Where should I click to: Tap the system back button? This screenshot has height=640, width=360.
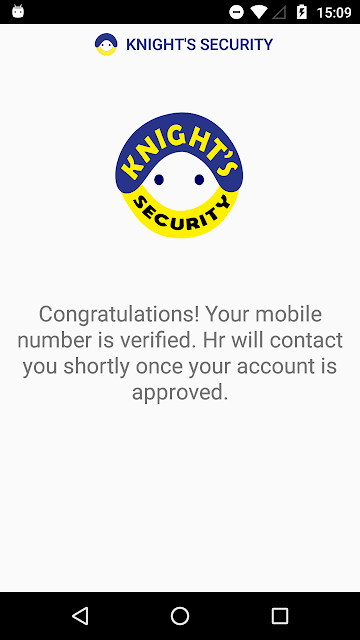pos(80,616)
